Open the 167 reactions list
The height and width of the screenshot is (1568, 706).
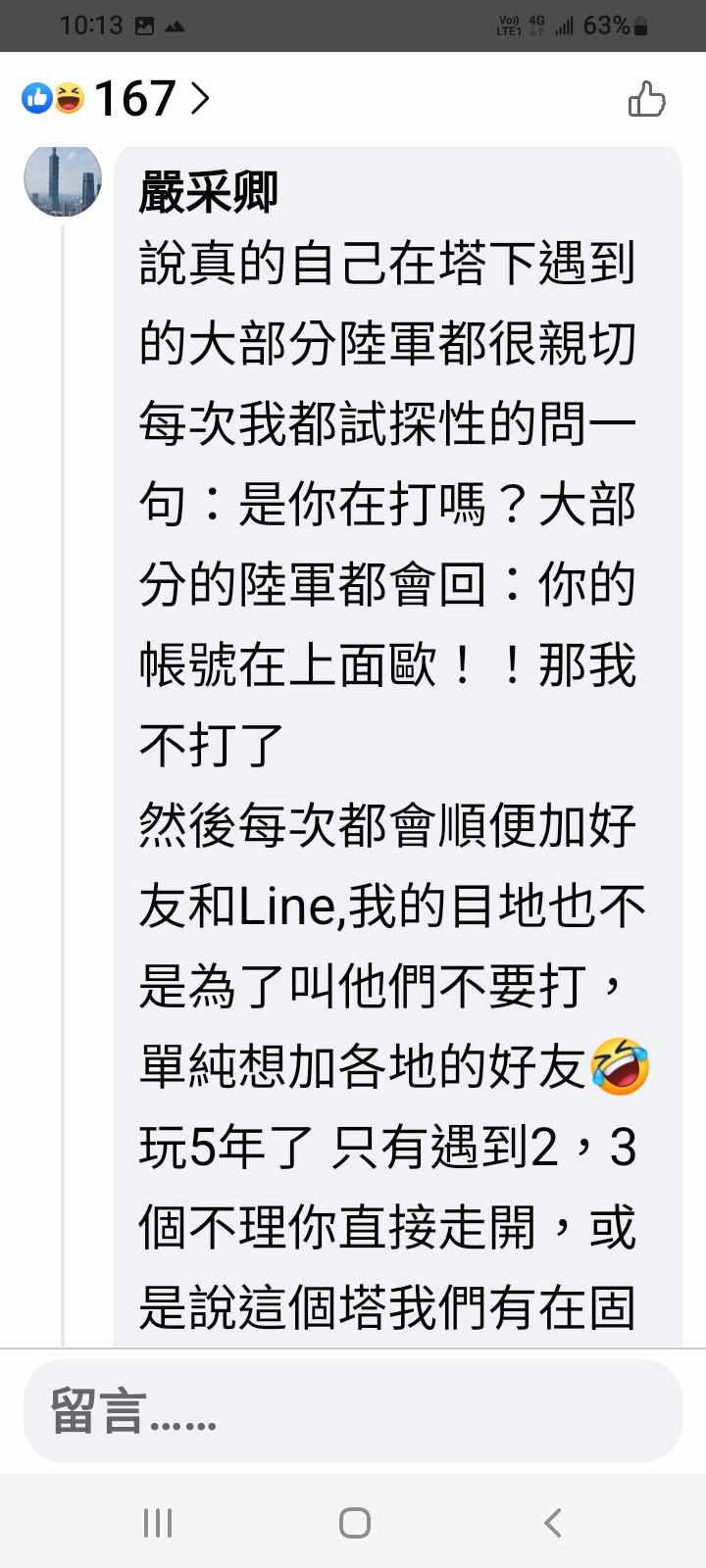[x=118, y=99]
